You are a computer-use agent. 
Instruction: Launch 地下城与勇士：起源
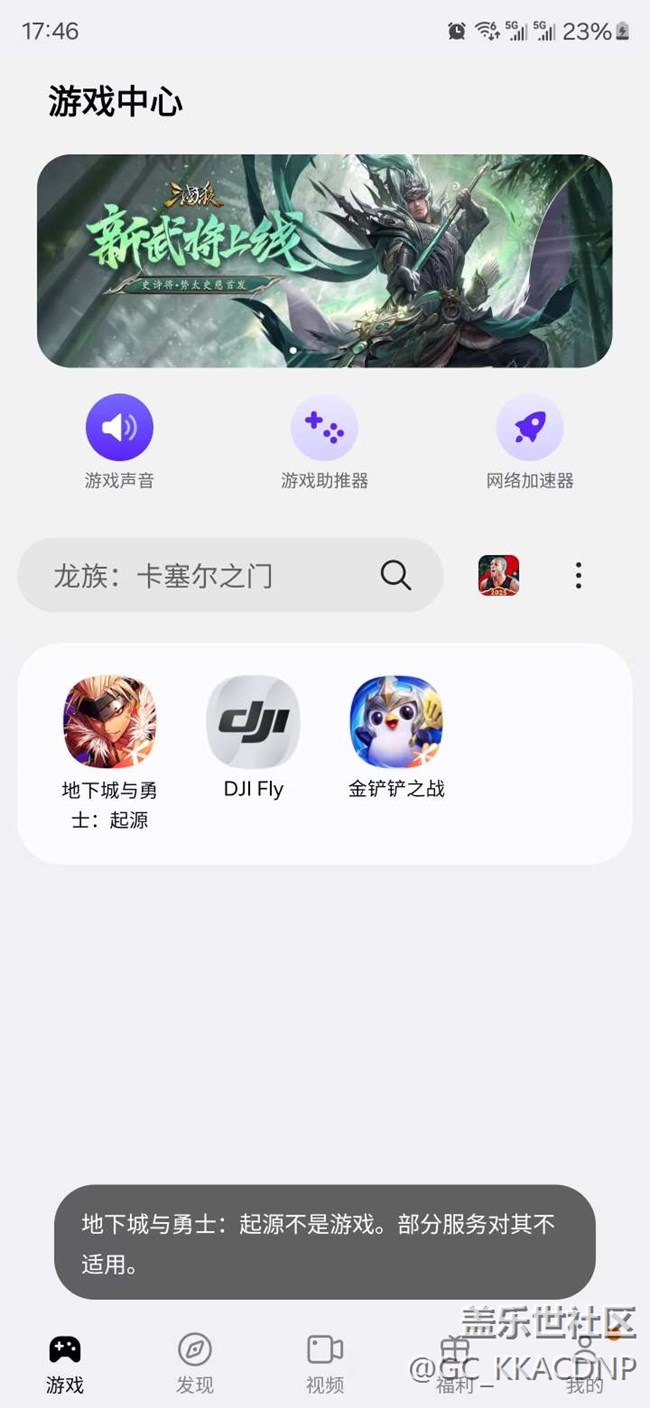click(x=110, y=721)
